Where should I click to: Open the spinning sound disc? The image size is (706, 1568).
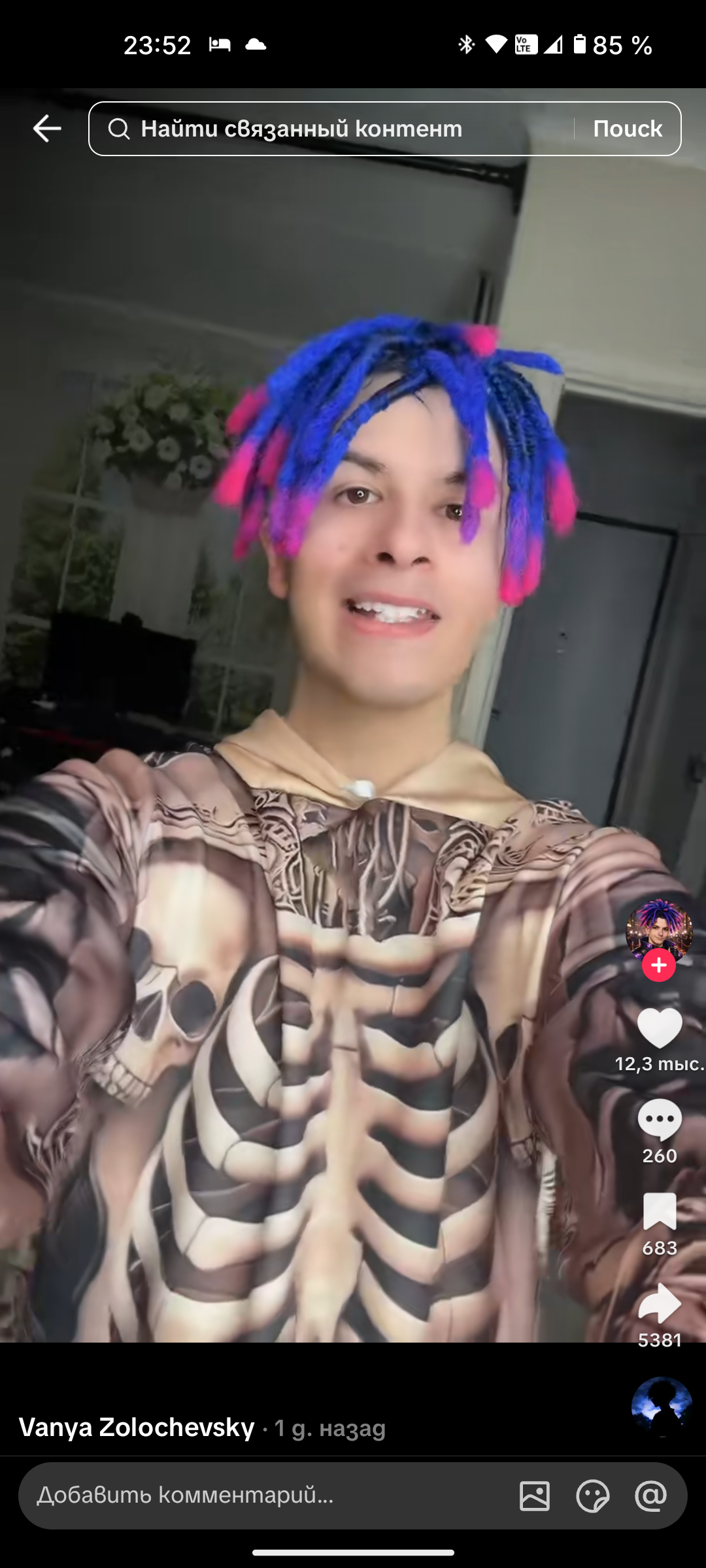[x=662, y=1406]
